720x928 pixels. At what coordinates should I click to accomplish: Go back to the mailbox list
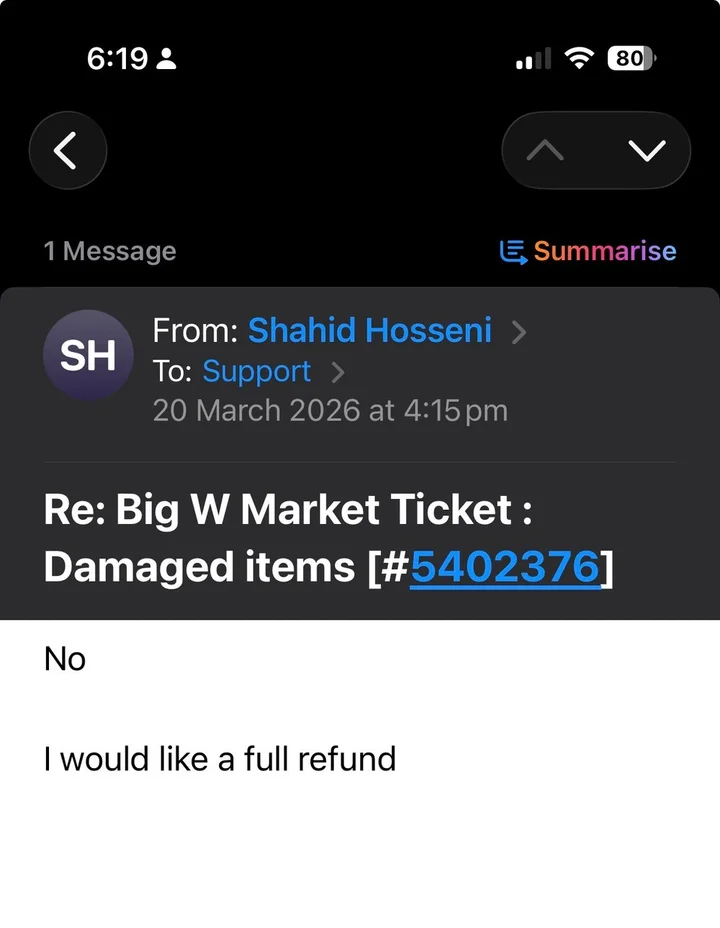(x=67, y=150)
